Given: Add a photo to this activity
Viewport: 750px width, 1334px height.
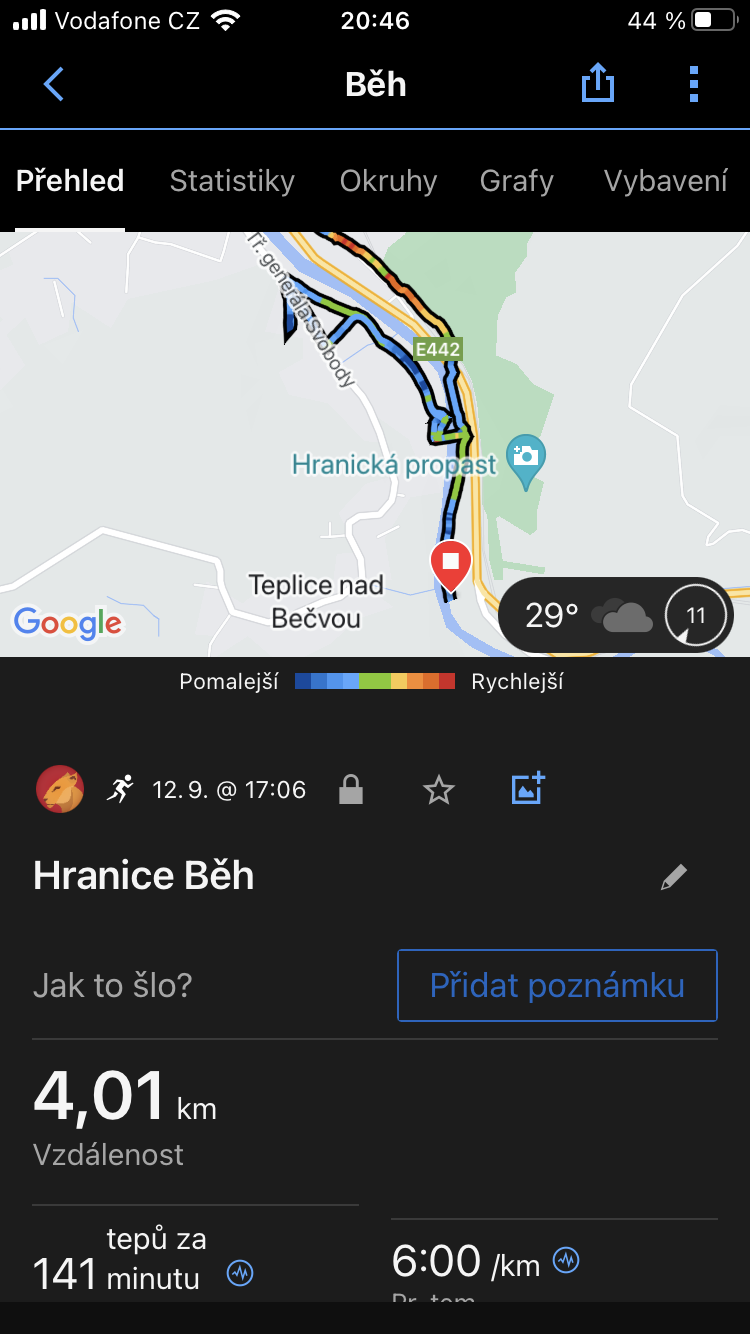Looking at the screenshot, I should pyautogui.click(x=527, y=789).
